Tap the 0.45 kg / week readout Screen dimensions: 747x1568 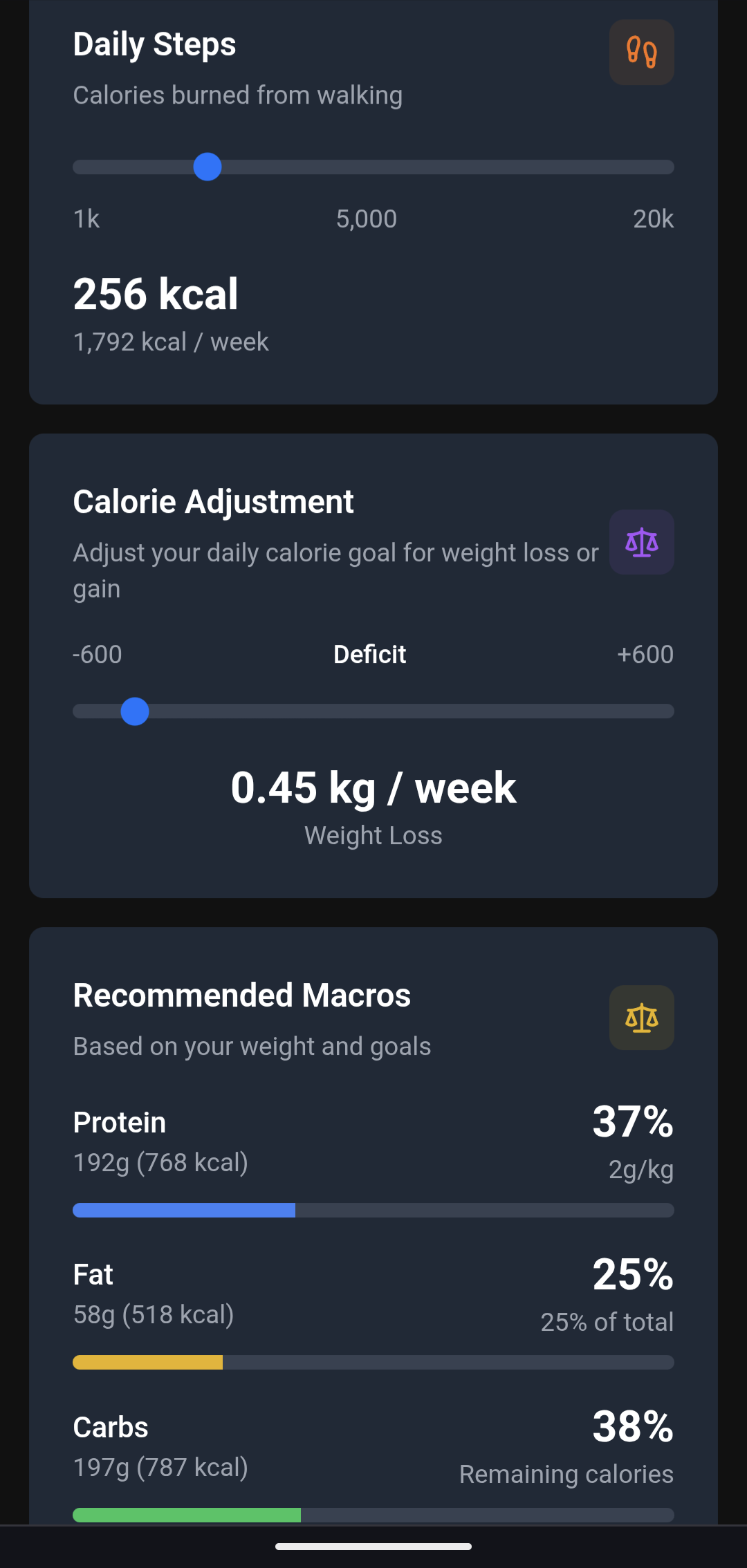point(373,787)
